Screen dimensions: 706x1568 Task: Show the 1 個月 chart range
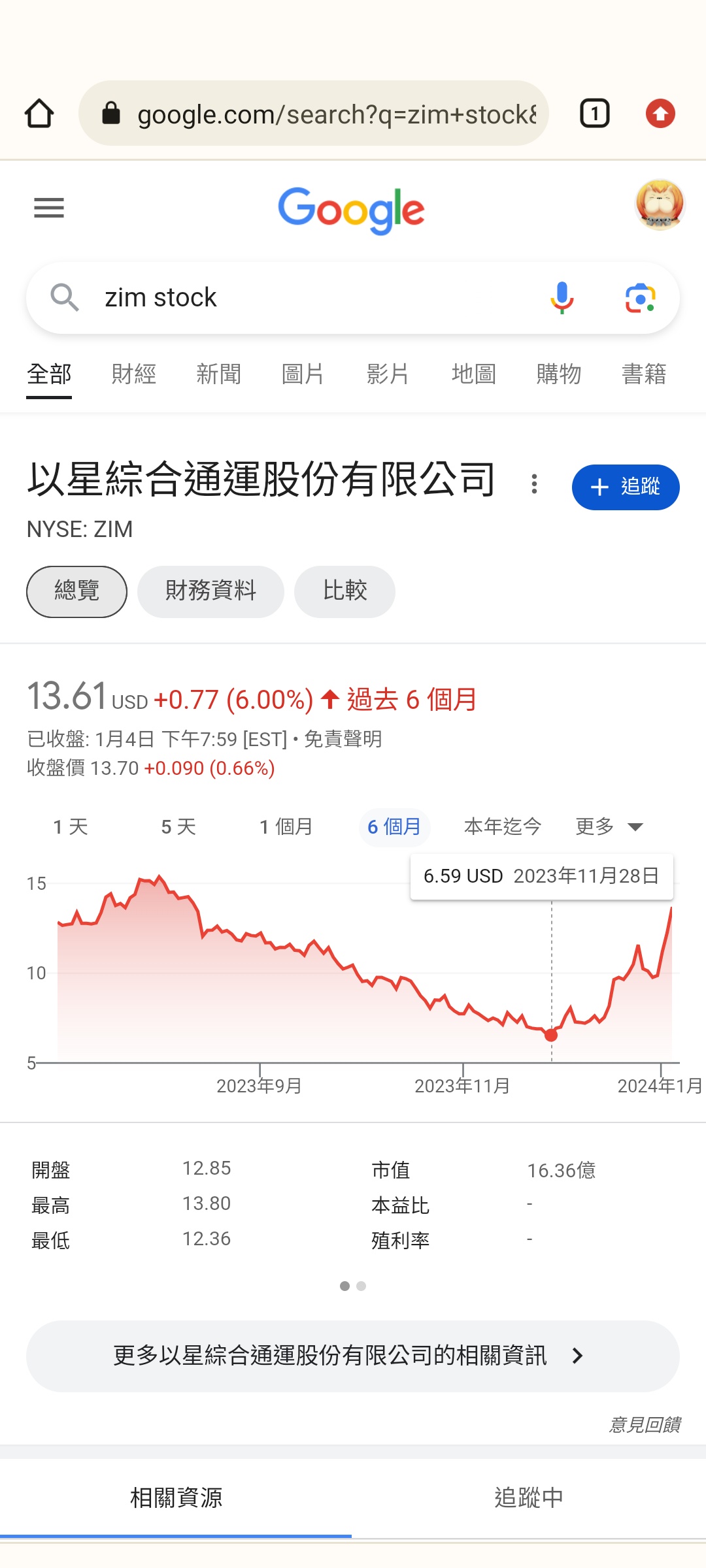[x=286, y=827]
